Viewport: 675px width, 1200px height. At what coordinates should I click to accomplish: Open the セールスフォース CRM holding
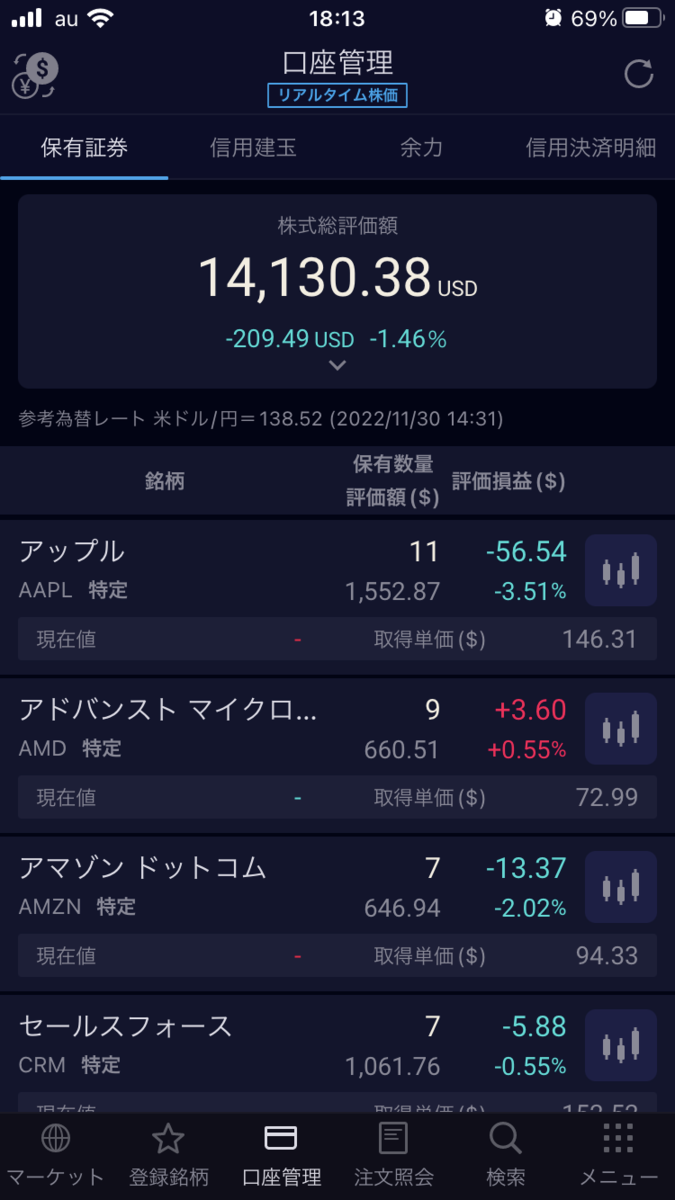[200, 1046]
